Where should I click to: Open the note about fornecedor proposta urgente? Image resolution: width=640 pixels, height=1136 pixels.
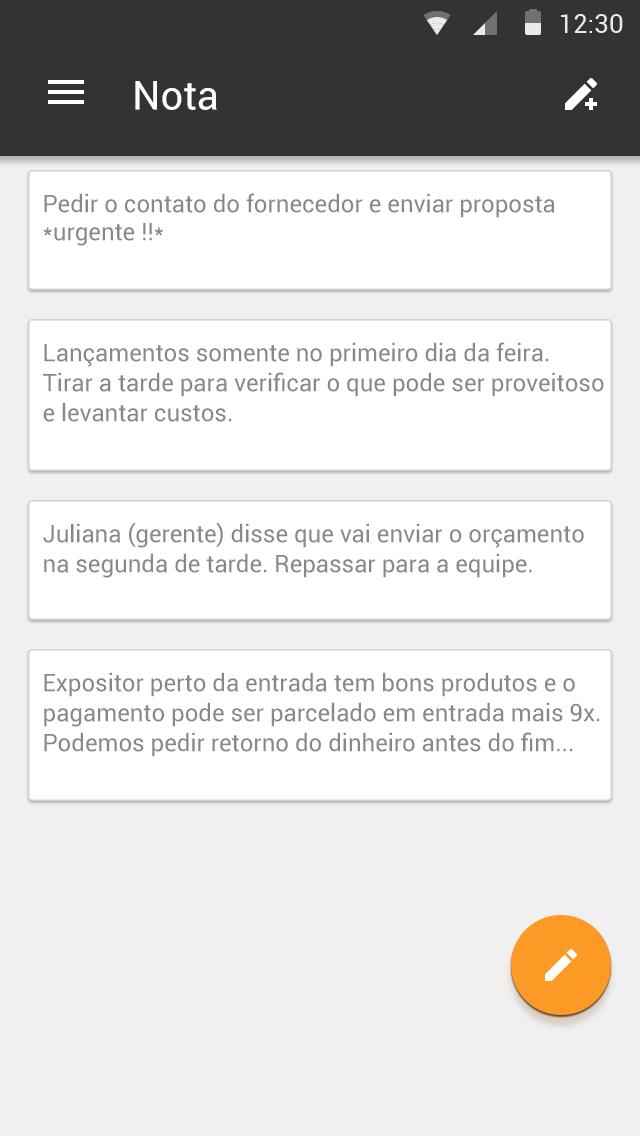point(320,230)
